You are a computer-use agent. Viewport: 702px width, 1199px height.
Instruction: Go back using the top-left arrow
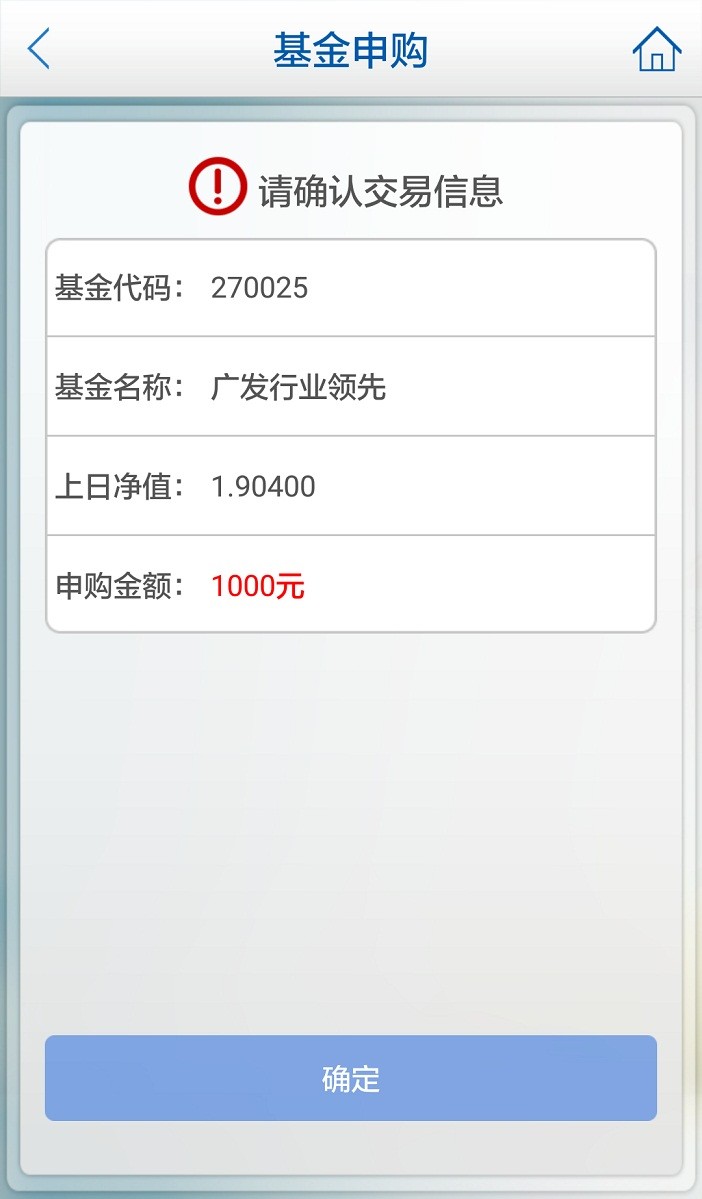coord(38,49)
